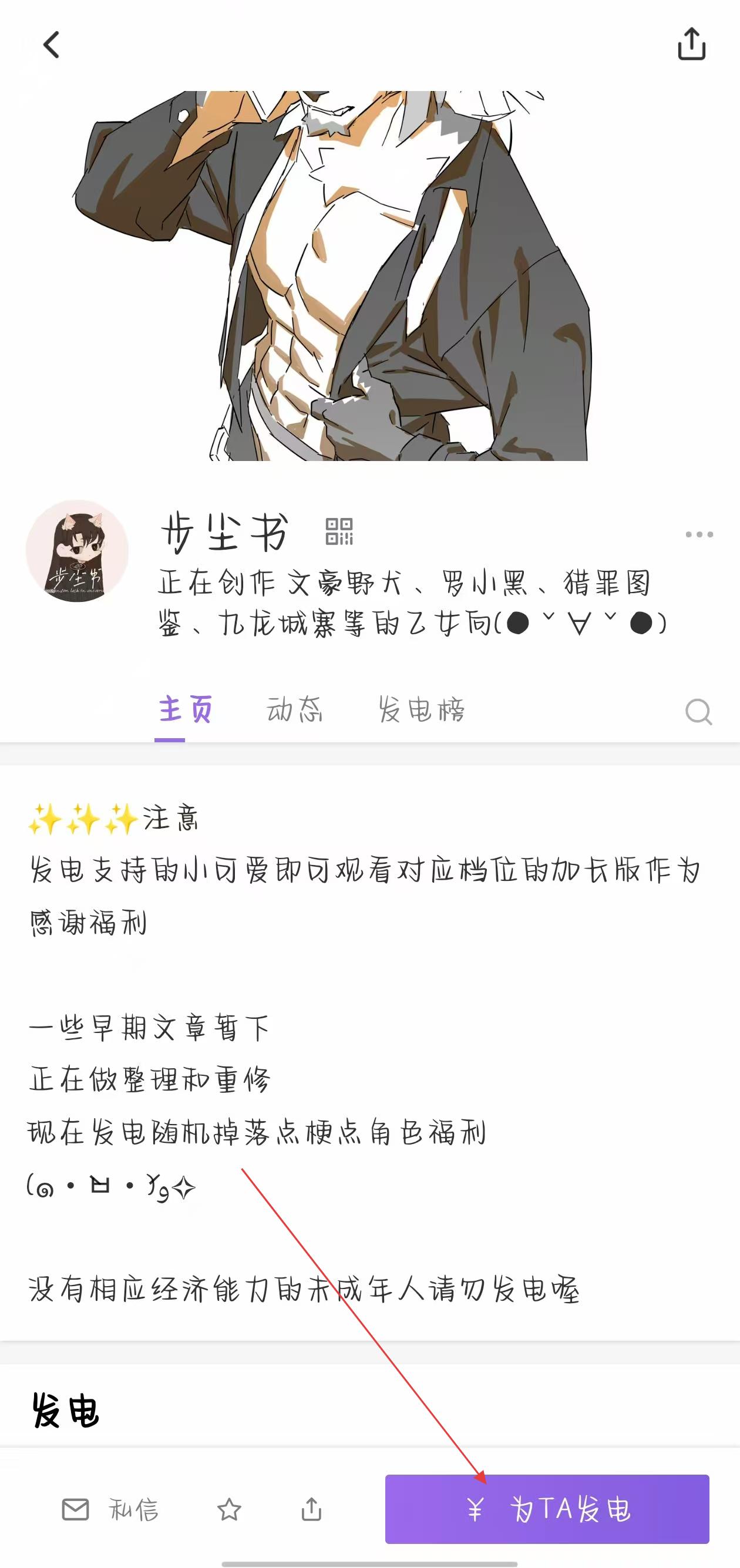Open the three-dot more options menu
Image resolution: width=740 pixels, height=1568 pixels.
pyautogui.click(x=699, y=534)
